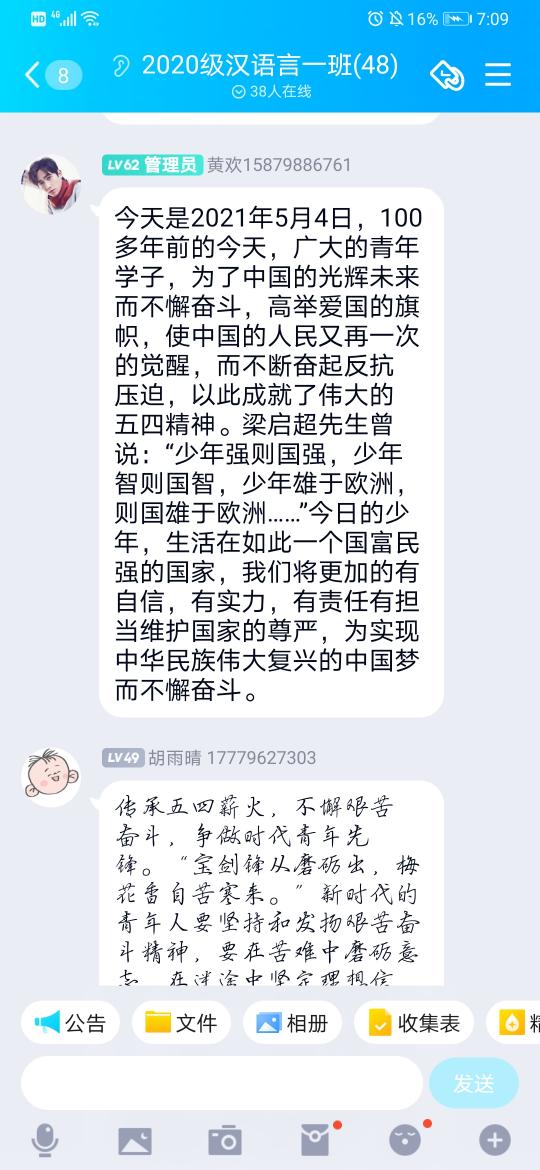The image size is (540, 1170).
Task: Open the group menu with three lines
Action: click(x=497, y=75)
